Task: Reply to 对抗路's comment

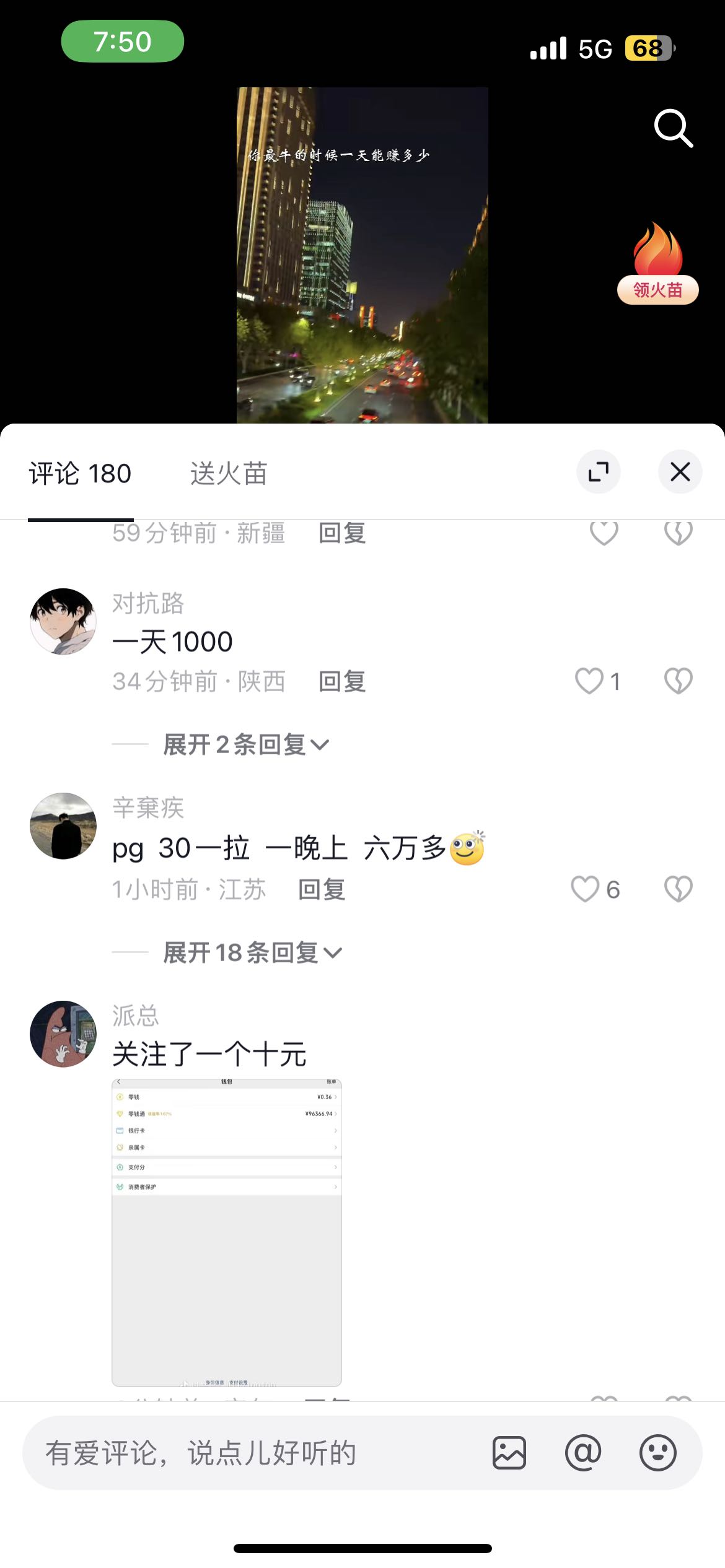Action: tap(342, 682)
